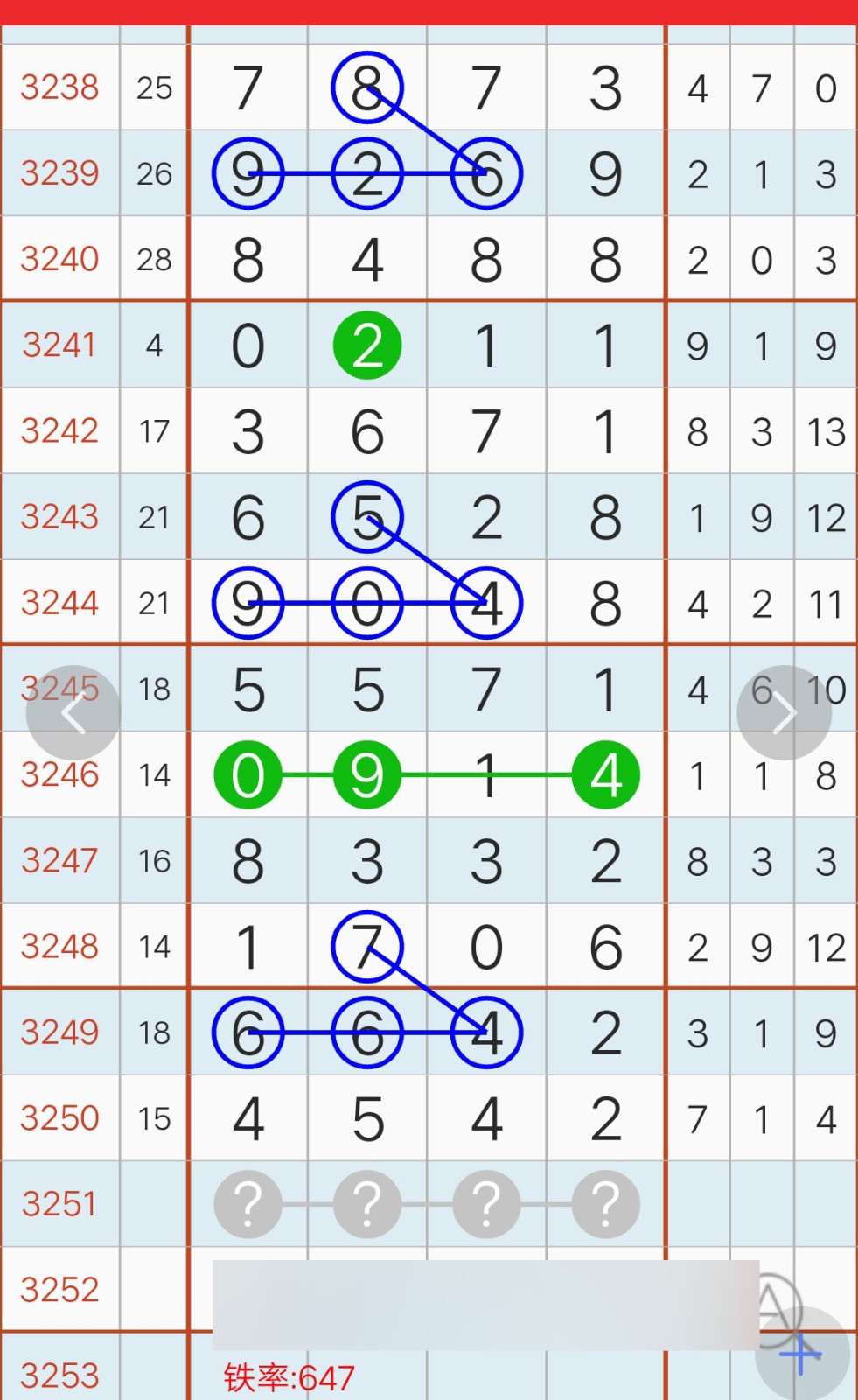
Task: Select first question mark in row 3251
Action: pos(248,1204)
